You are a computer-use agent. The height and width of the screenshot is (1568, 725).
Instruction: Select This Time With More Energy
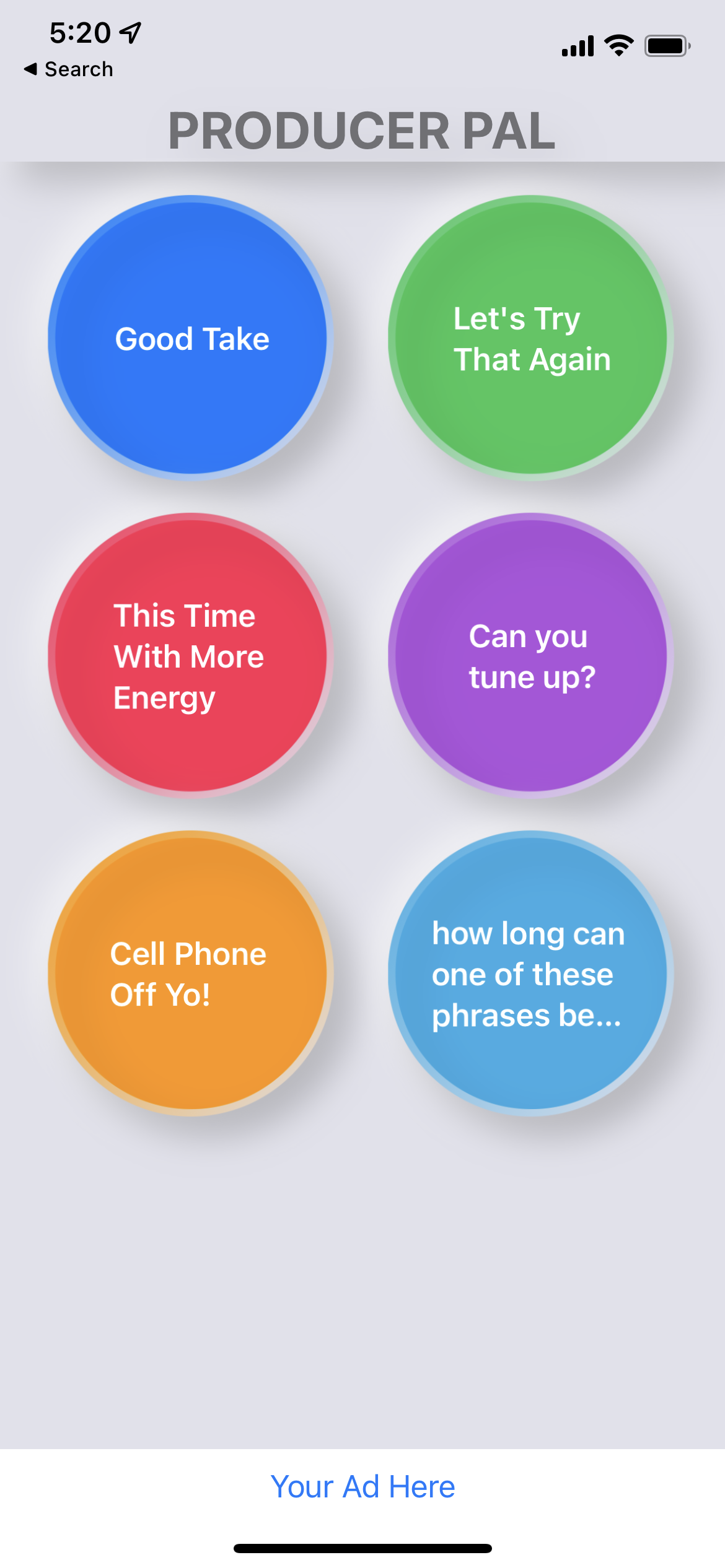pyautogui.click(x=191, y=656)
